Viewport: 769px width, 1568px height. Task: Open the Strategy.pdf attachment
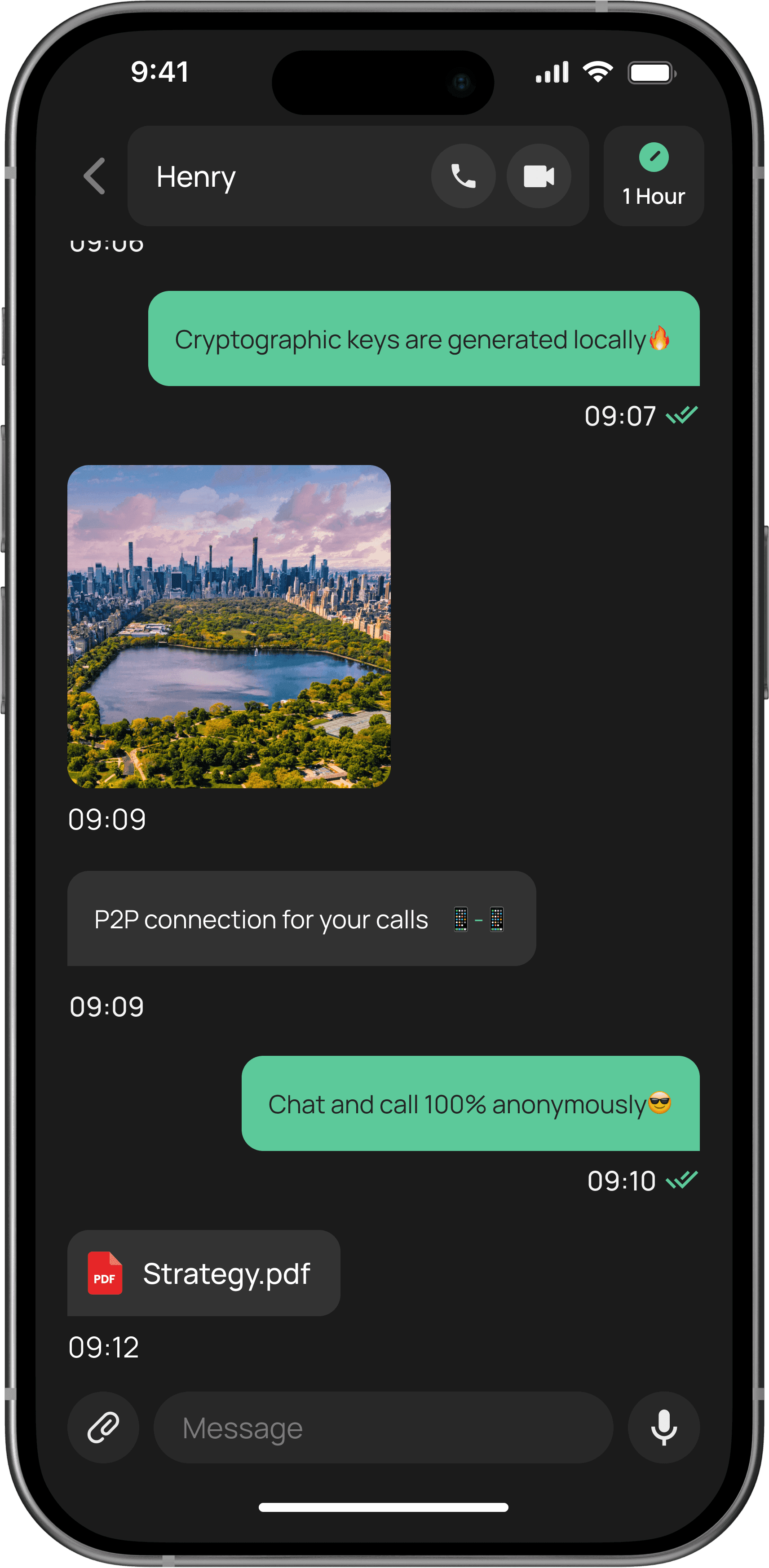pos(203,1274)
